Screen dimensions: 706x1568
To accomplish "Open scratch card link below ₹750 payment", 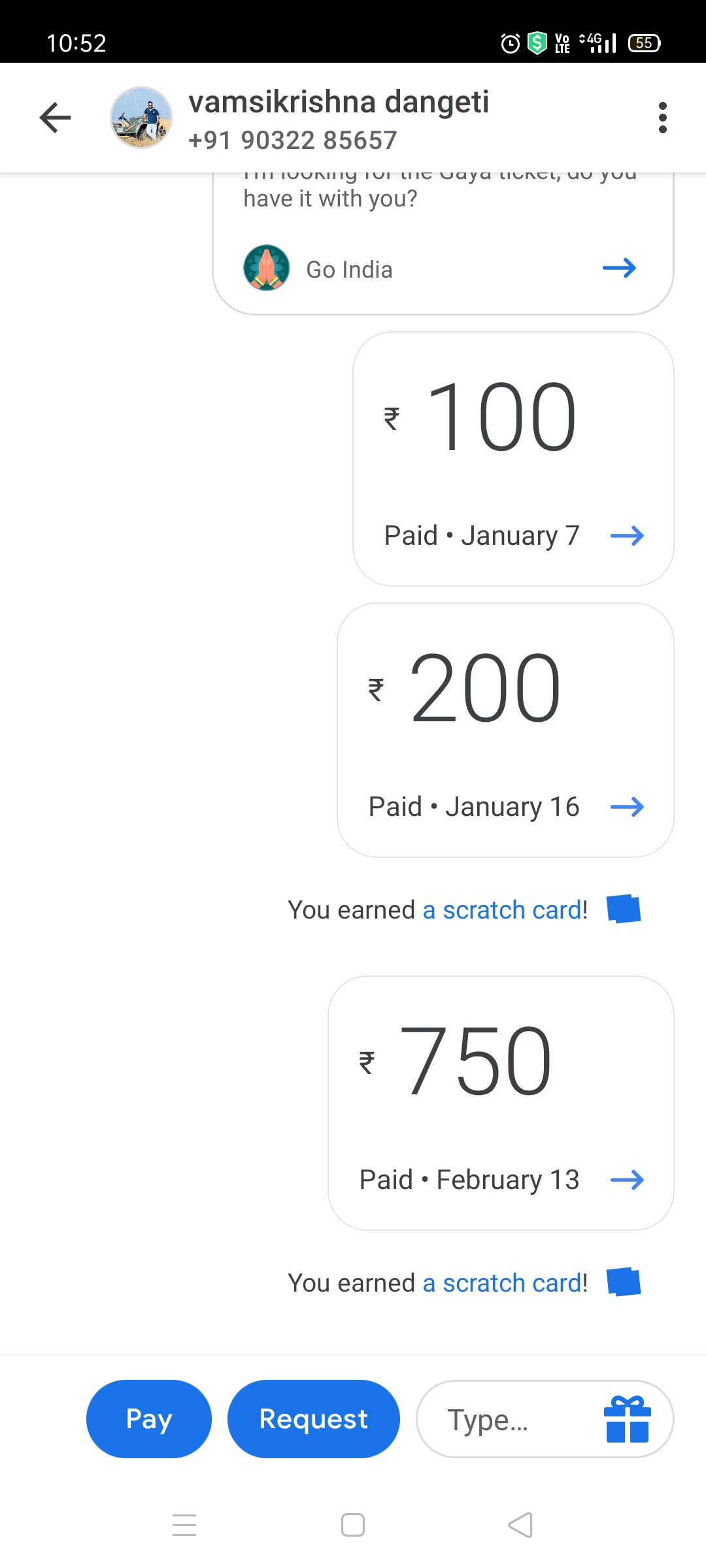I will pos(505,1282).
